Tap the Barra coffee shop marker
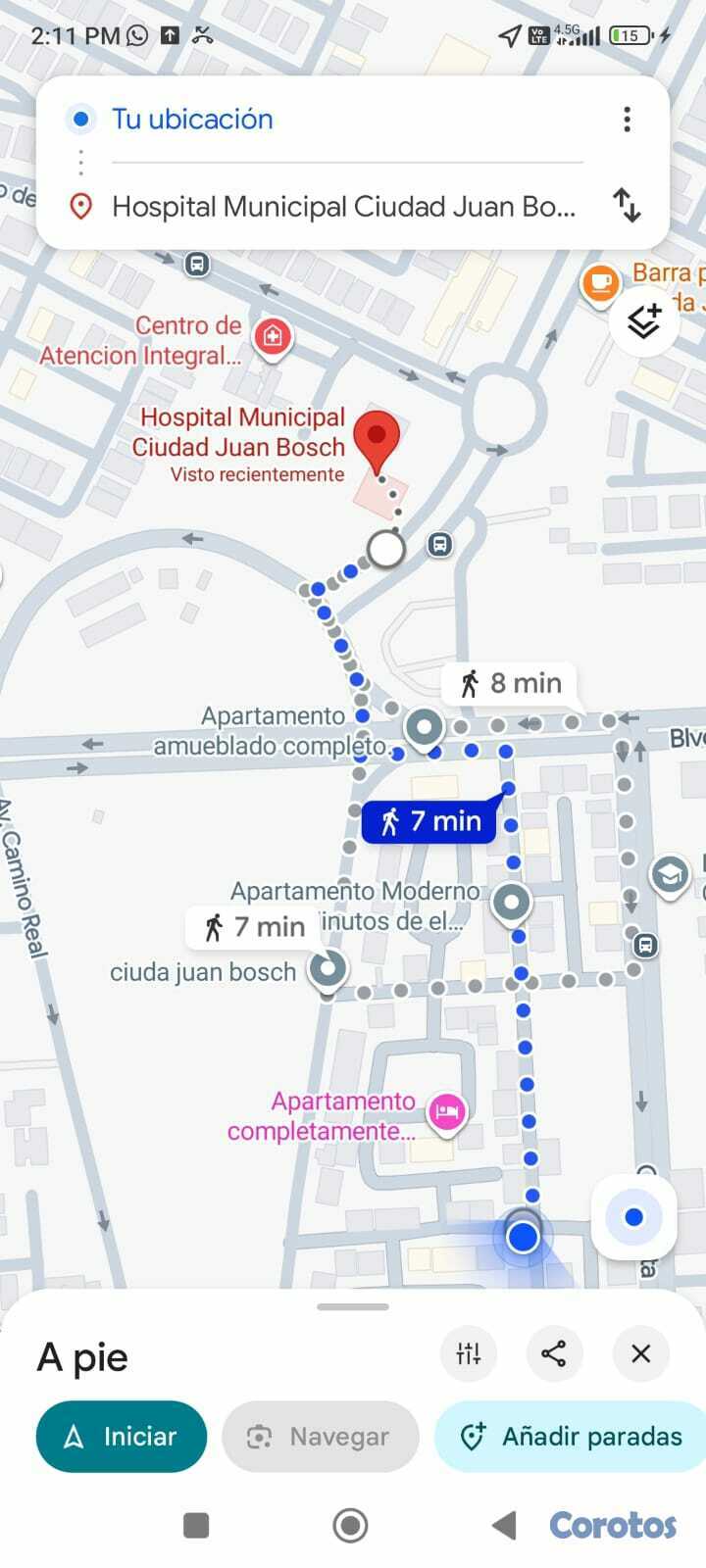The image size is (706, 1568). pos(600,283)
